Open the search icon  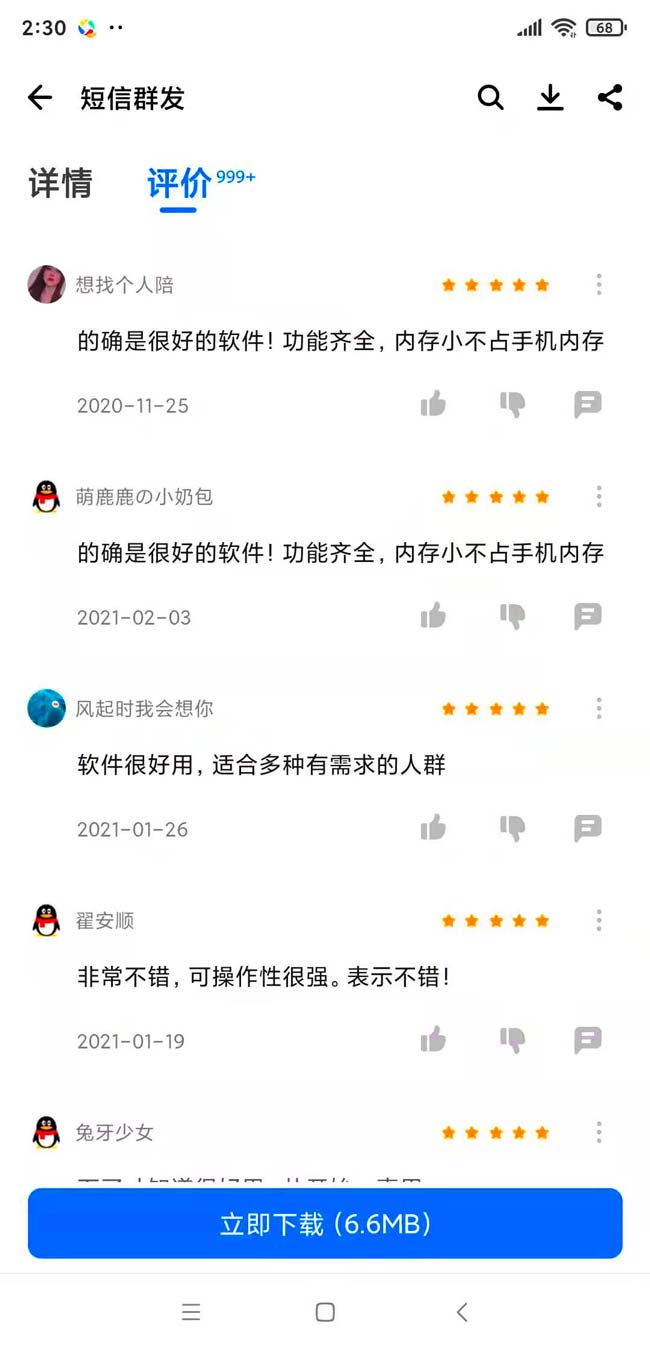coord(490,98)
